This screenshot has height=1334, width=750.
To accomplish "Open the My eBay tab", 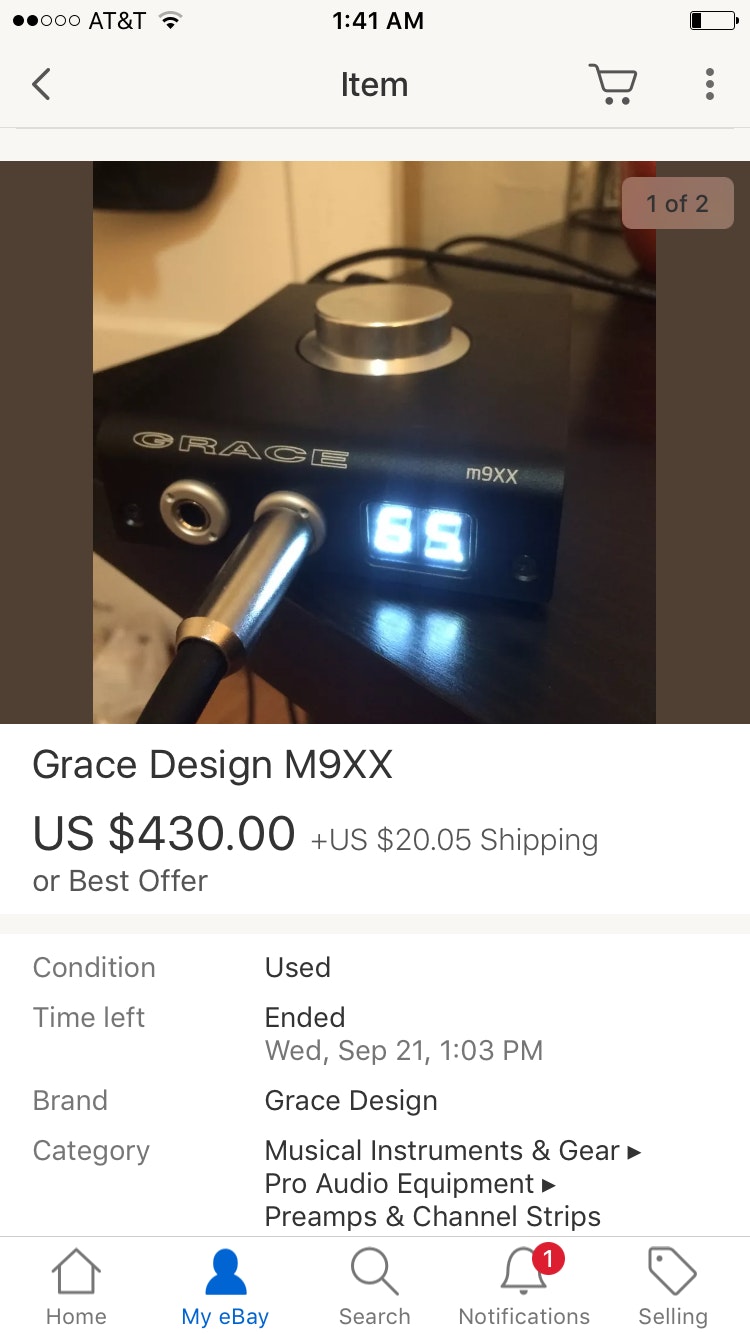I will (x=225, y=1289).
